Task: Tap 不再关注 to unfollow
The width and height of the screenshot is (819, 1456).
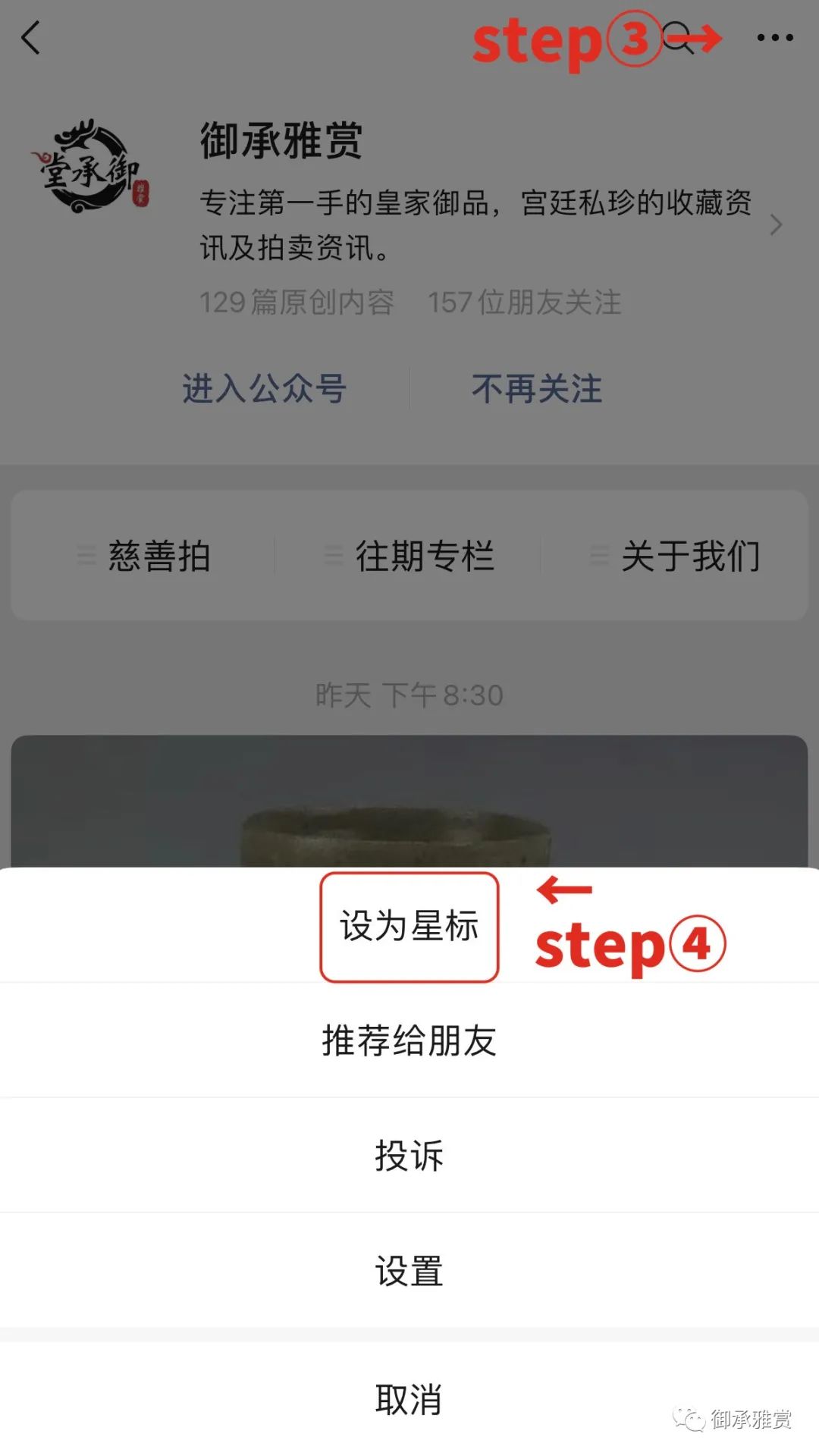Action: pyautogui.click(x=536, y=389)
